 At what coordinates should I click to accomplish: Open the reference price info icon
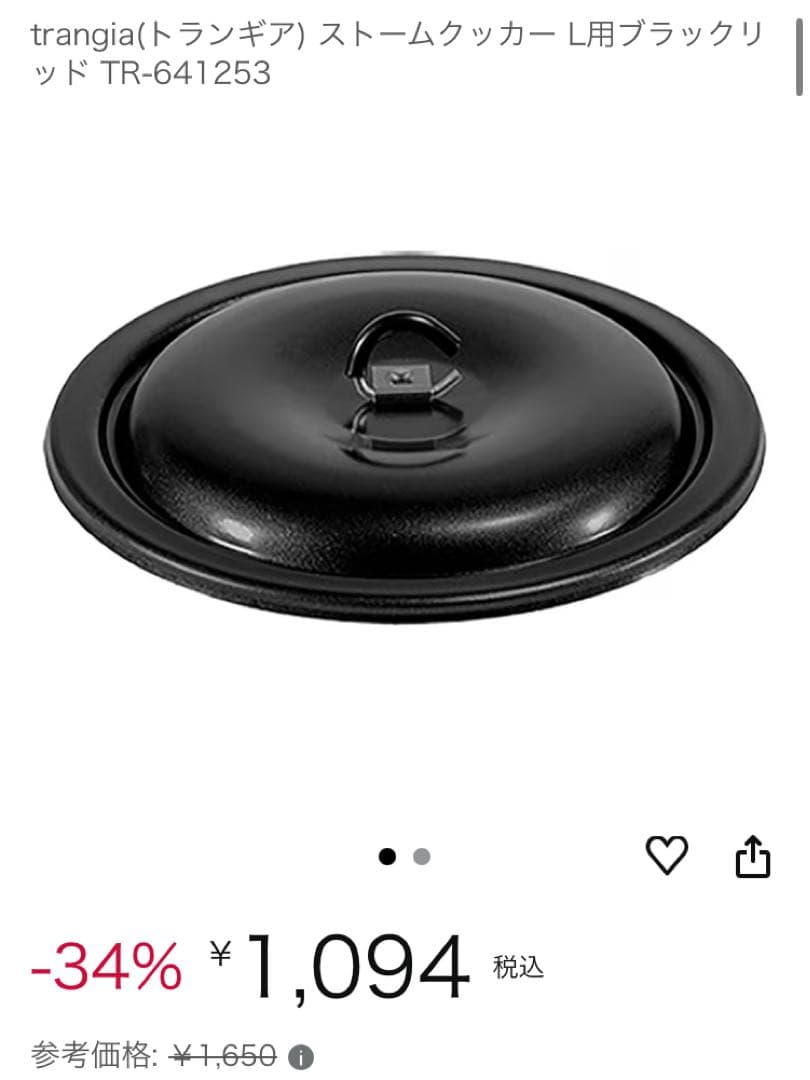click(x=301, y=1056)
